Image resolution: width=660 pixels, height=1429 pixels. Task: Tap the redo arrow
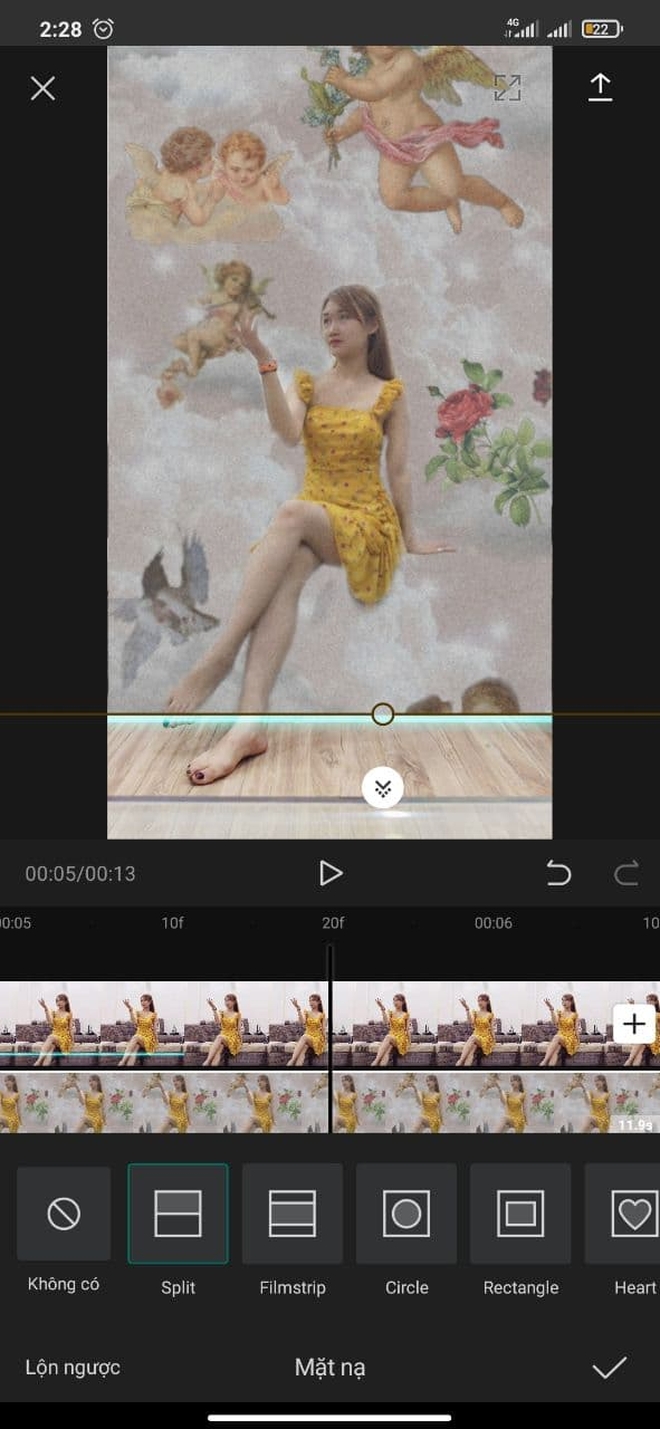pos(626,874)
